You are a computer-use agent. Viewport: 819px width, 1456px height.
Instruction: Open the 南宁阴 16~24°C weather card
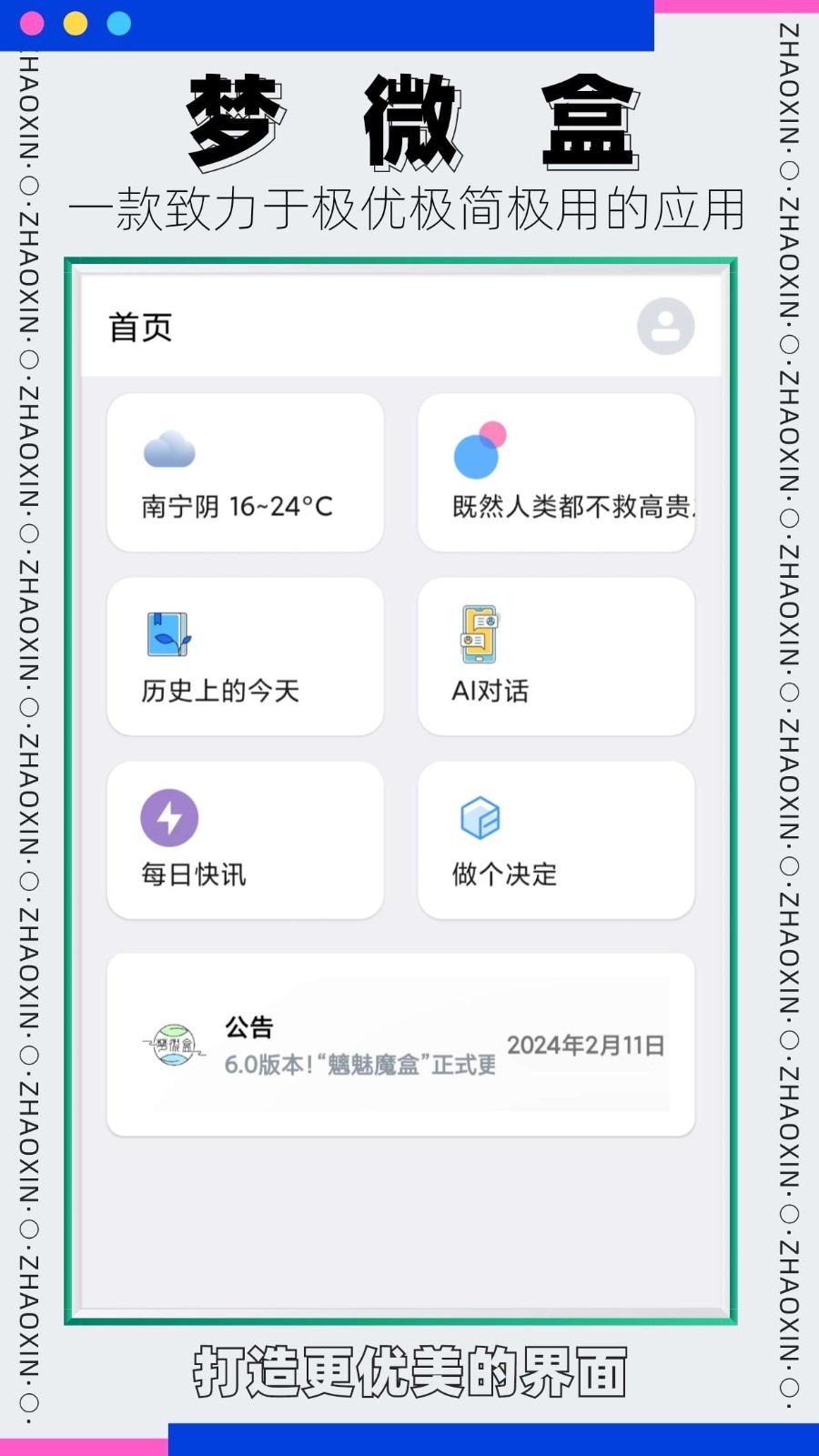pyautogui.click(x=244, y=471)
